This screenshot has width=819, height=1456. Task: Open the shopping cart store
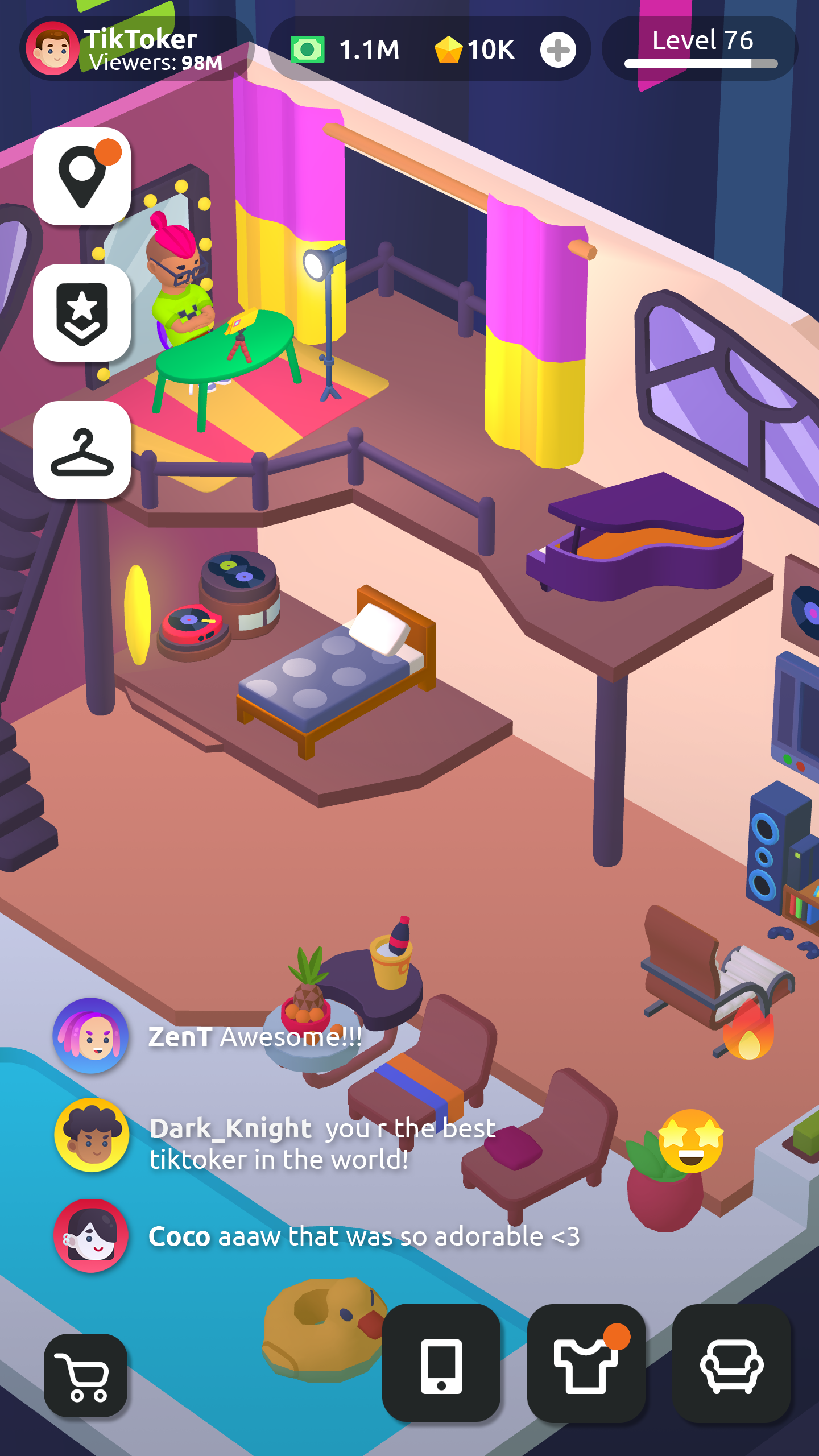pyautogui.click(x=86, y=1375)
